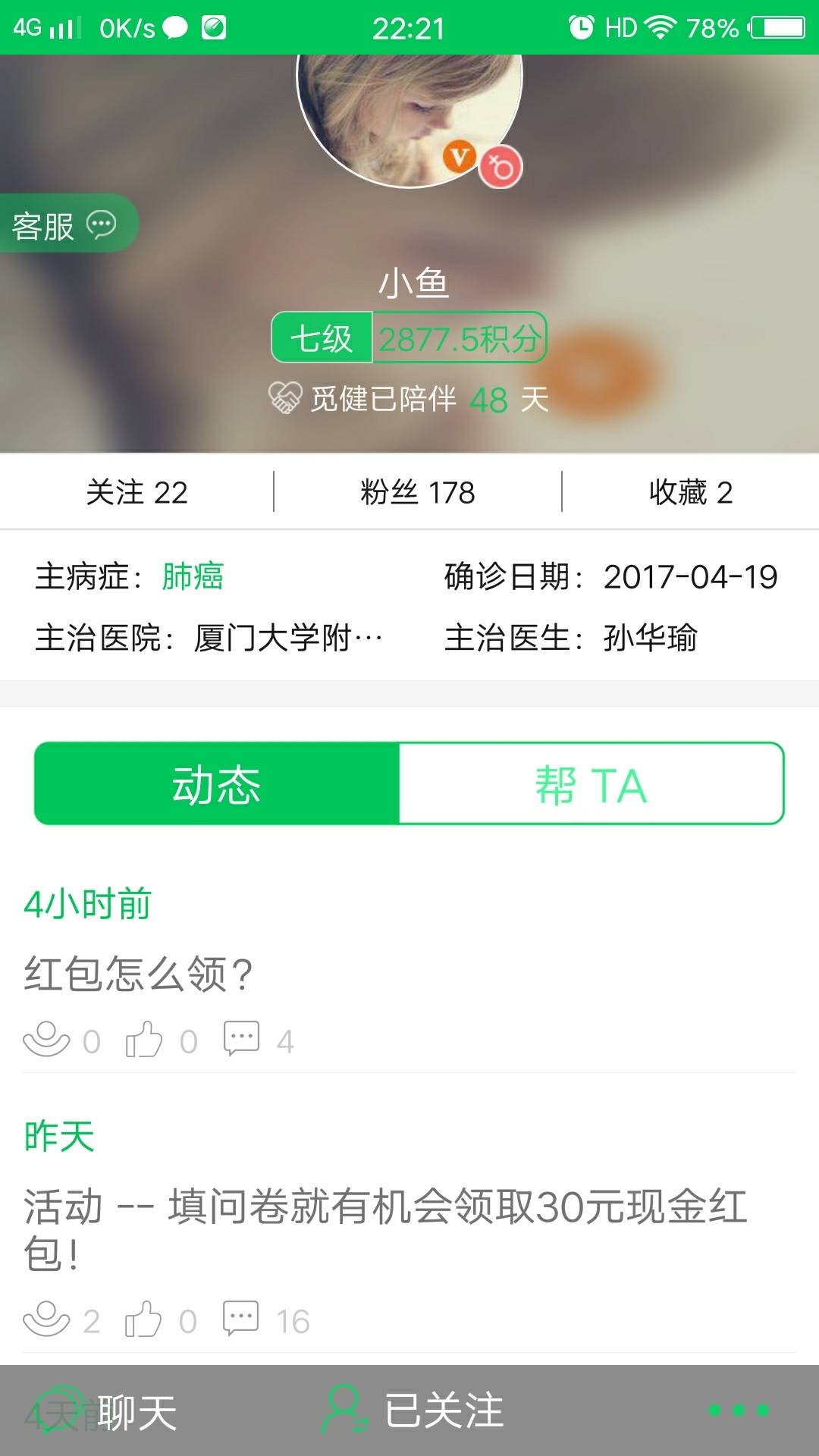Open the 填问卷 30元现金红包 activity post
This screenshot has height=1456, width=819.
385,1227
